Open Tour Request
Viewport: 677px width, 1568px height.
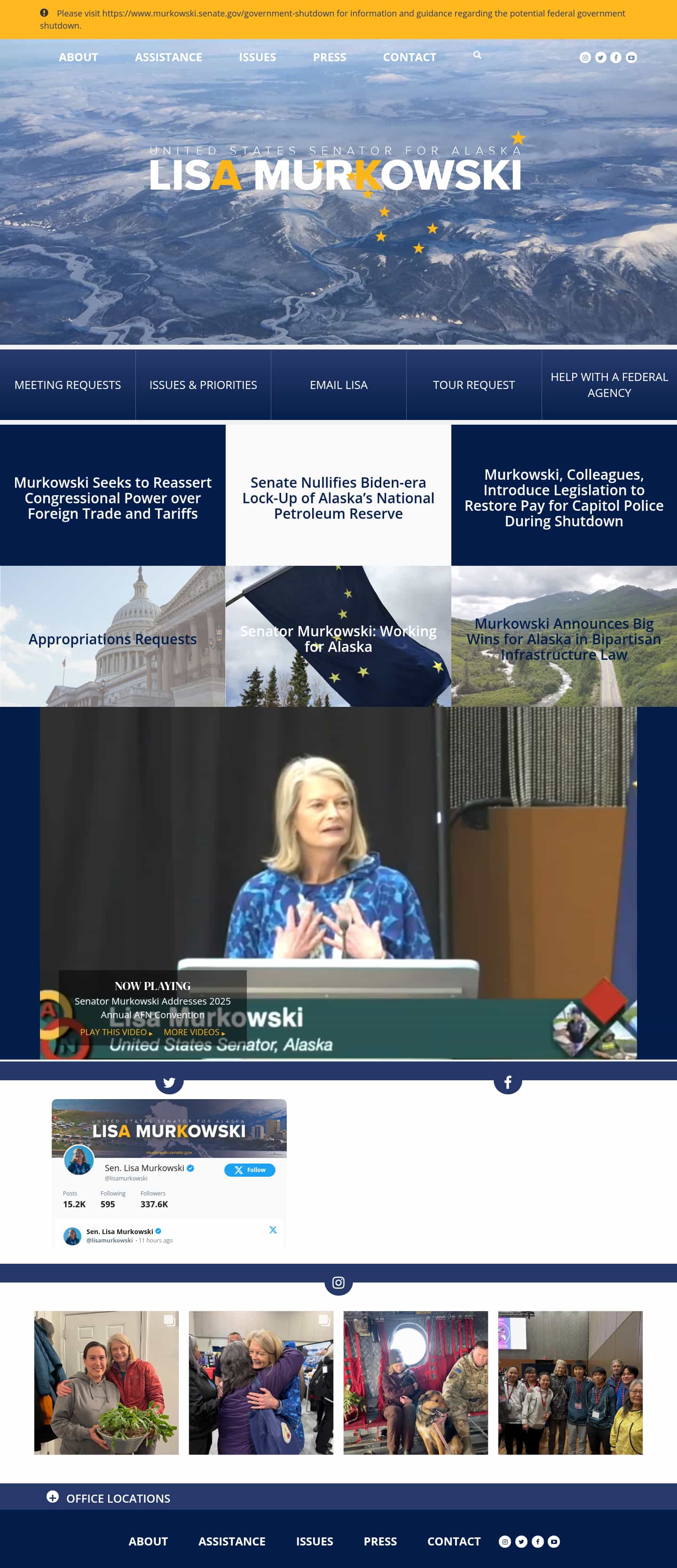click(473, 385)
